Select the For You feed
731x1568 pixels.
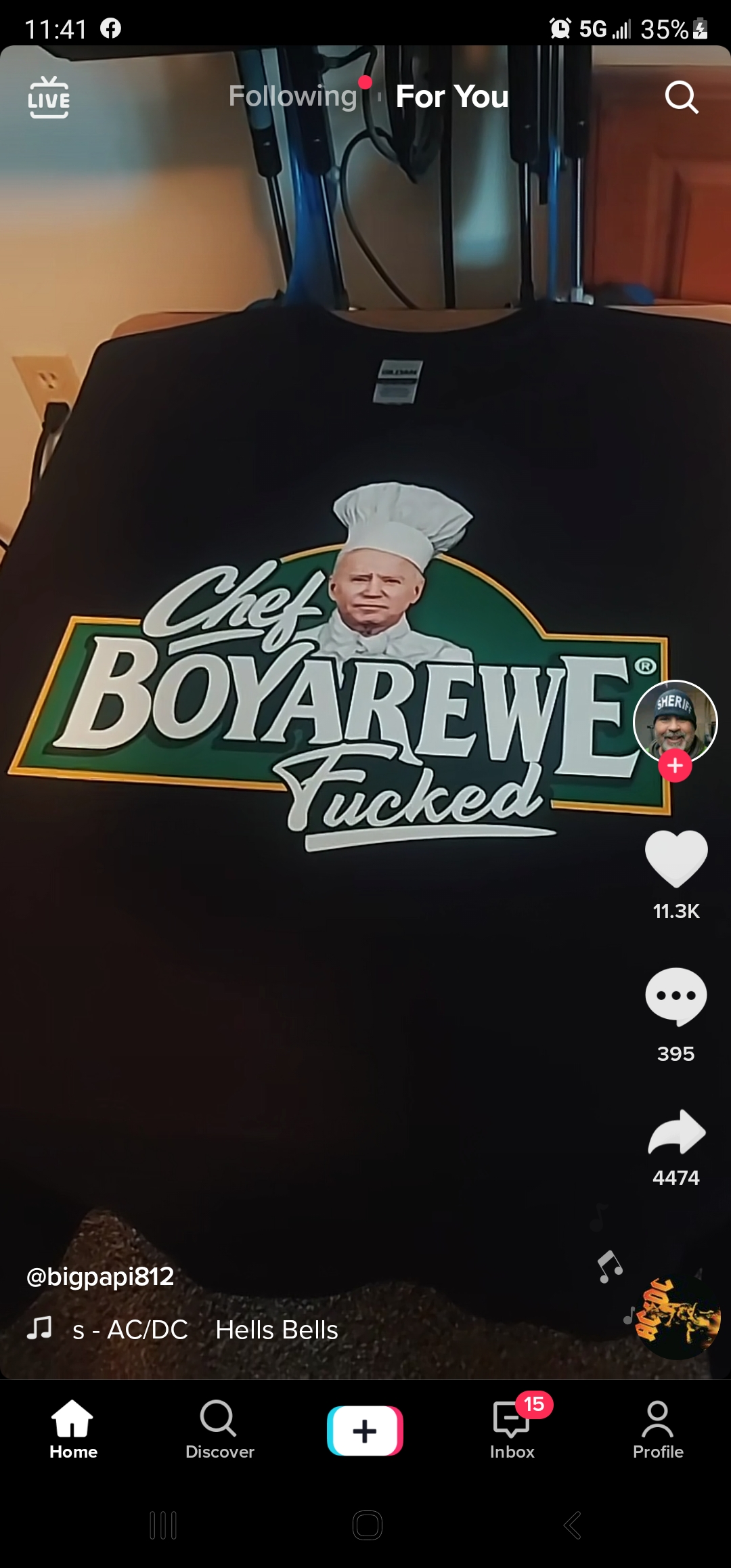(452, 96)
